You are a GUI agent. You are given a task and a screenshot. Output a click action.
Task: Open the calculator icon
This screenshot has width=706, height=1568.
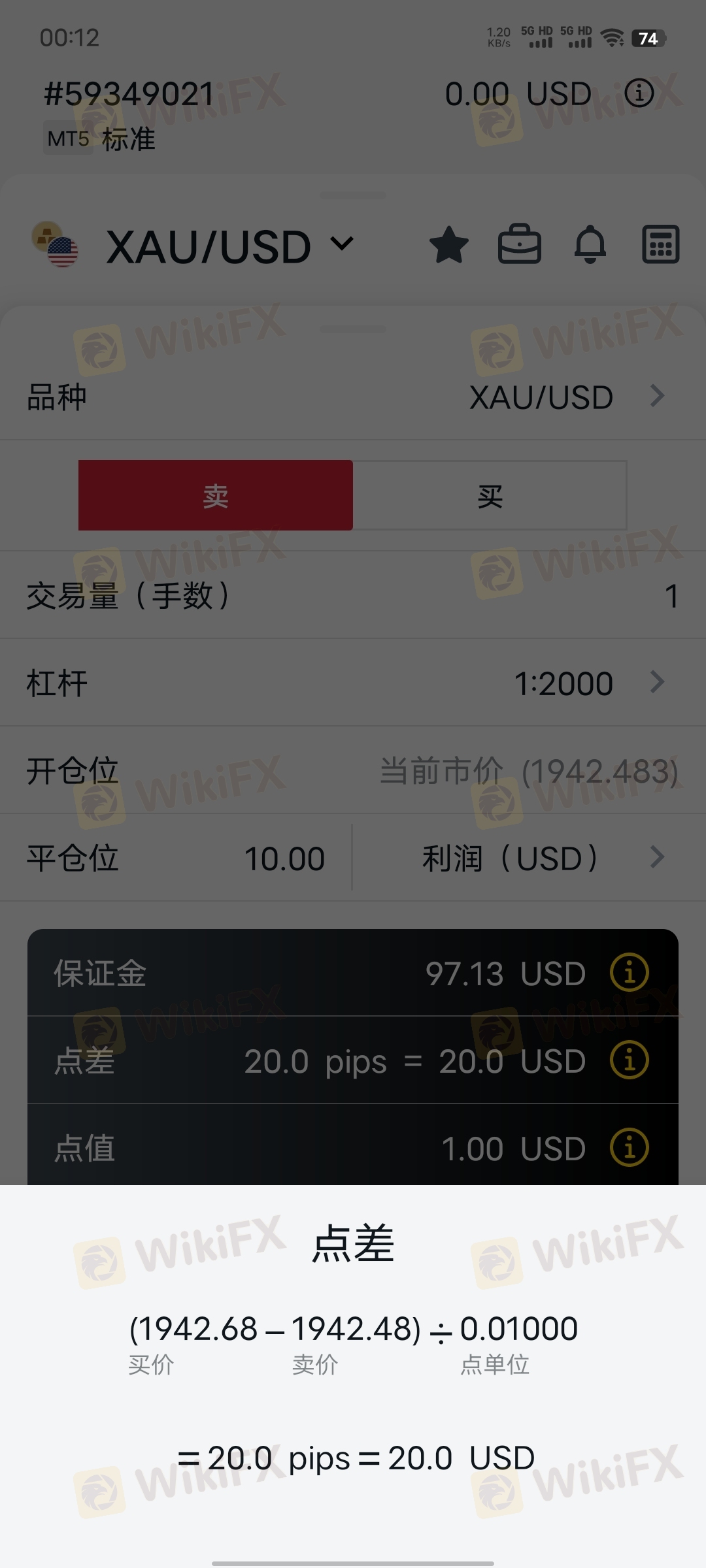[661, 245]
